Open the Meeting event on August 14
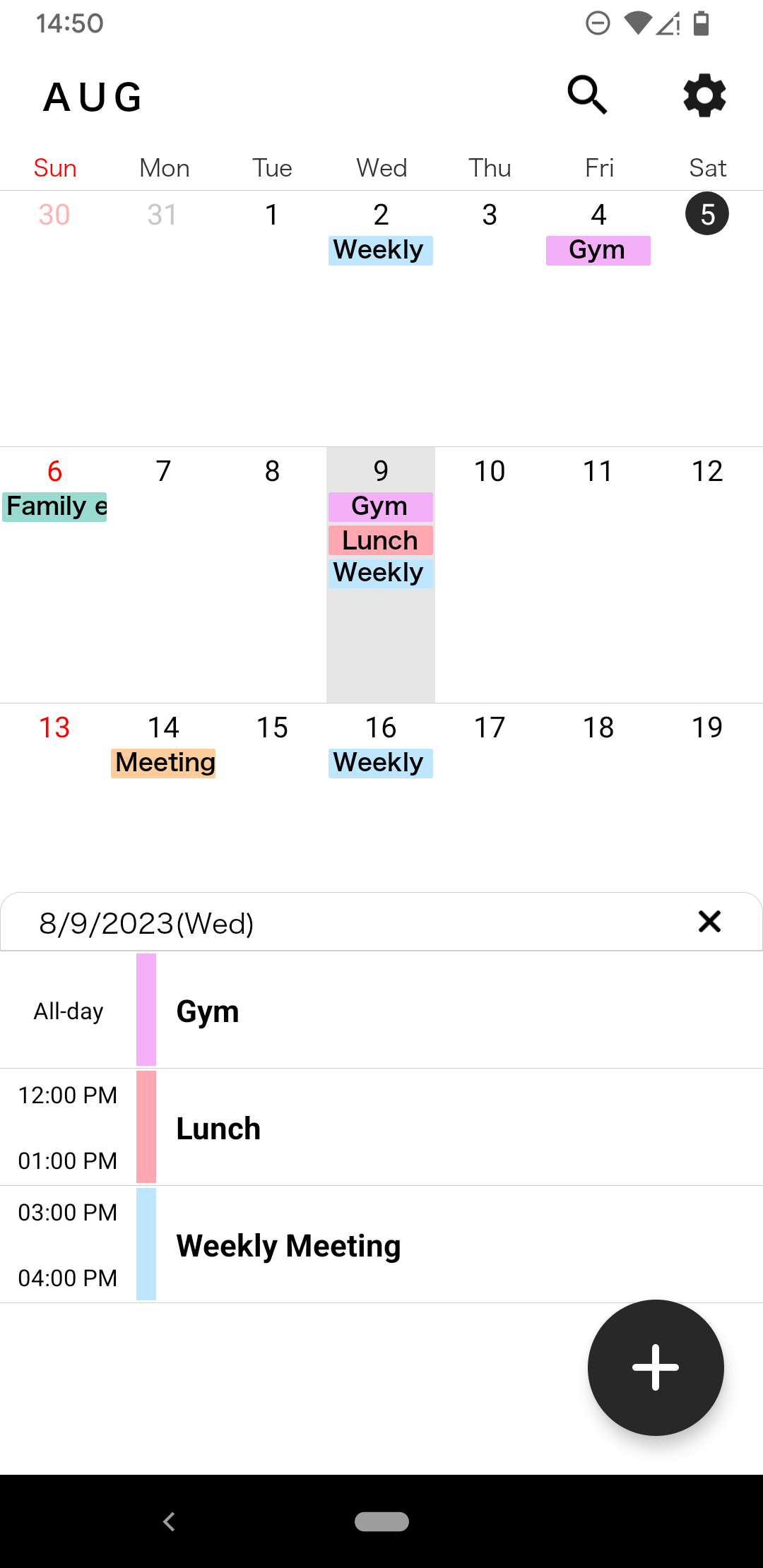Screen dimensions: 763x1568 [163, 763]
